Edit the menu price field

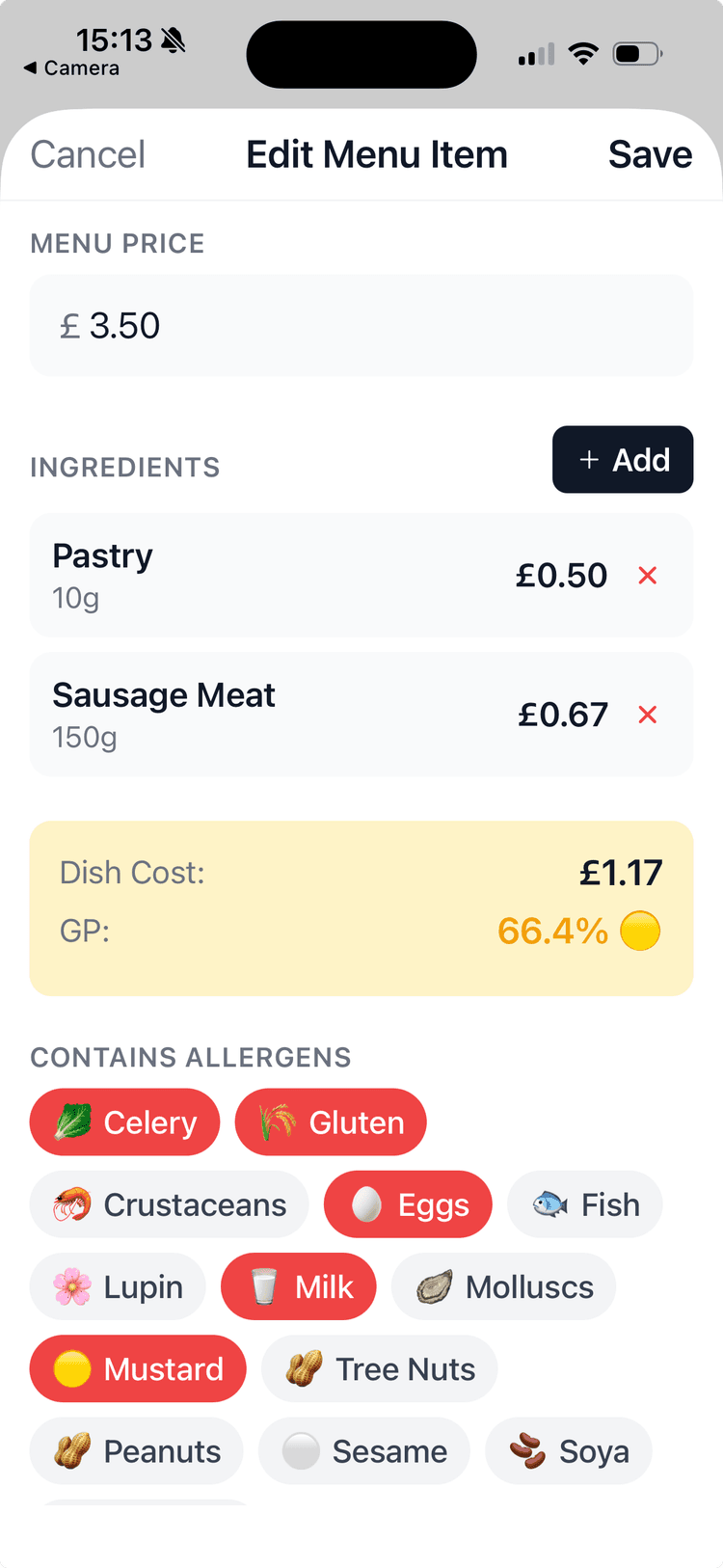[x=361, y=325]
